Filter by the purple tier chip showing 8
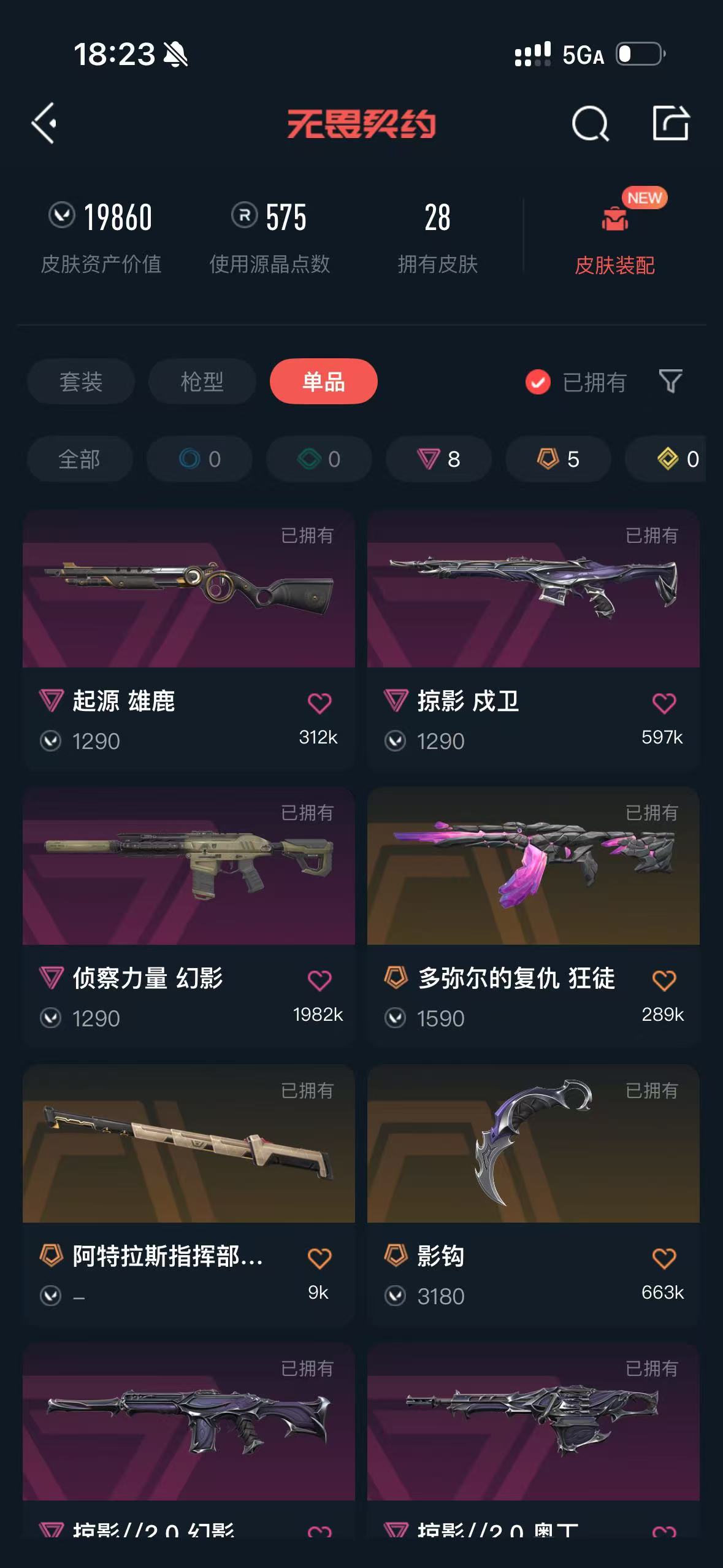The height and width of the screenshot is (1568, 723). (x=438, y=459)
